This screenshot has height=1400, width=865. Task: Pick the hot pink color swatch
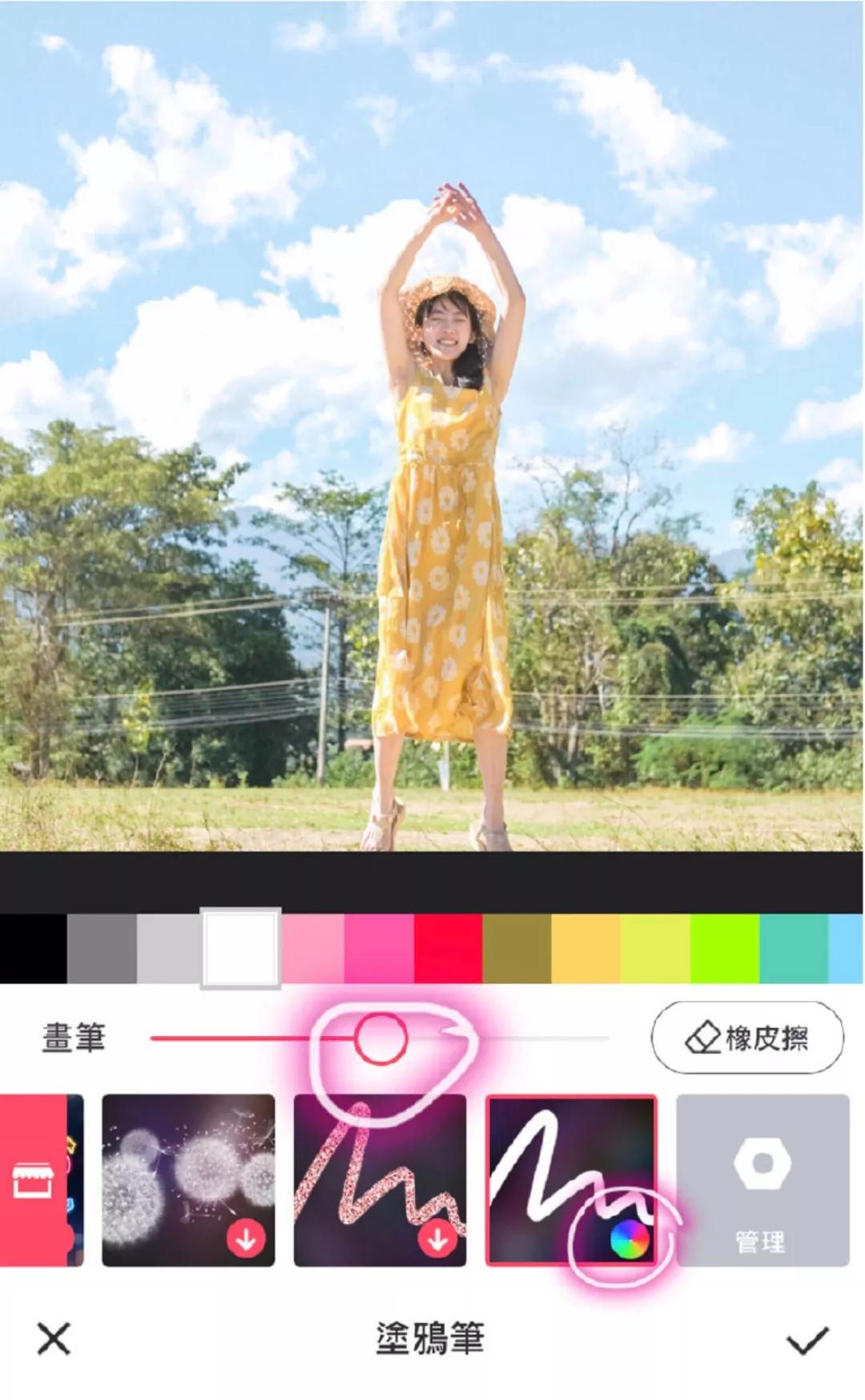click(x=379, y=949)
